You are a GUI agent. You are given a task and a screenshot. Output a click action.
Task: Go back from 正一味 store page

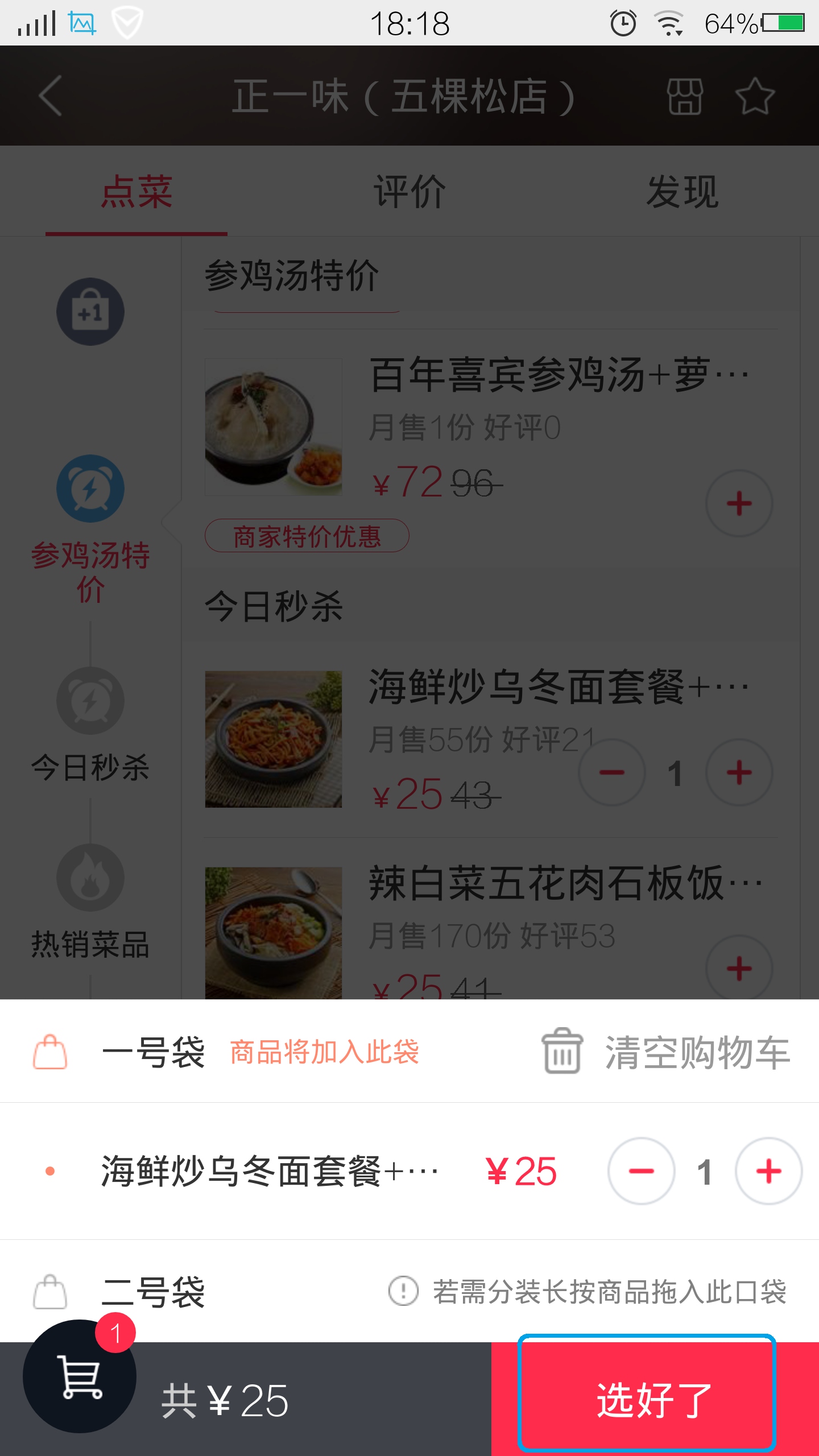click(50, 96)
